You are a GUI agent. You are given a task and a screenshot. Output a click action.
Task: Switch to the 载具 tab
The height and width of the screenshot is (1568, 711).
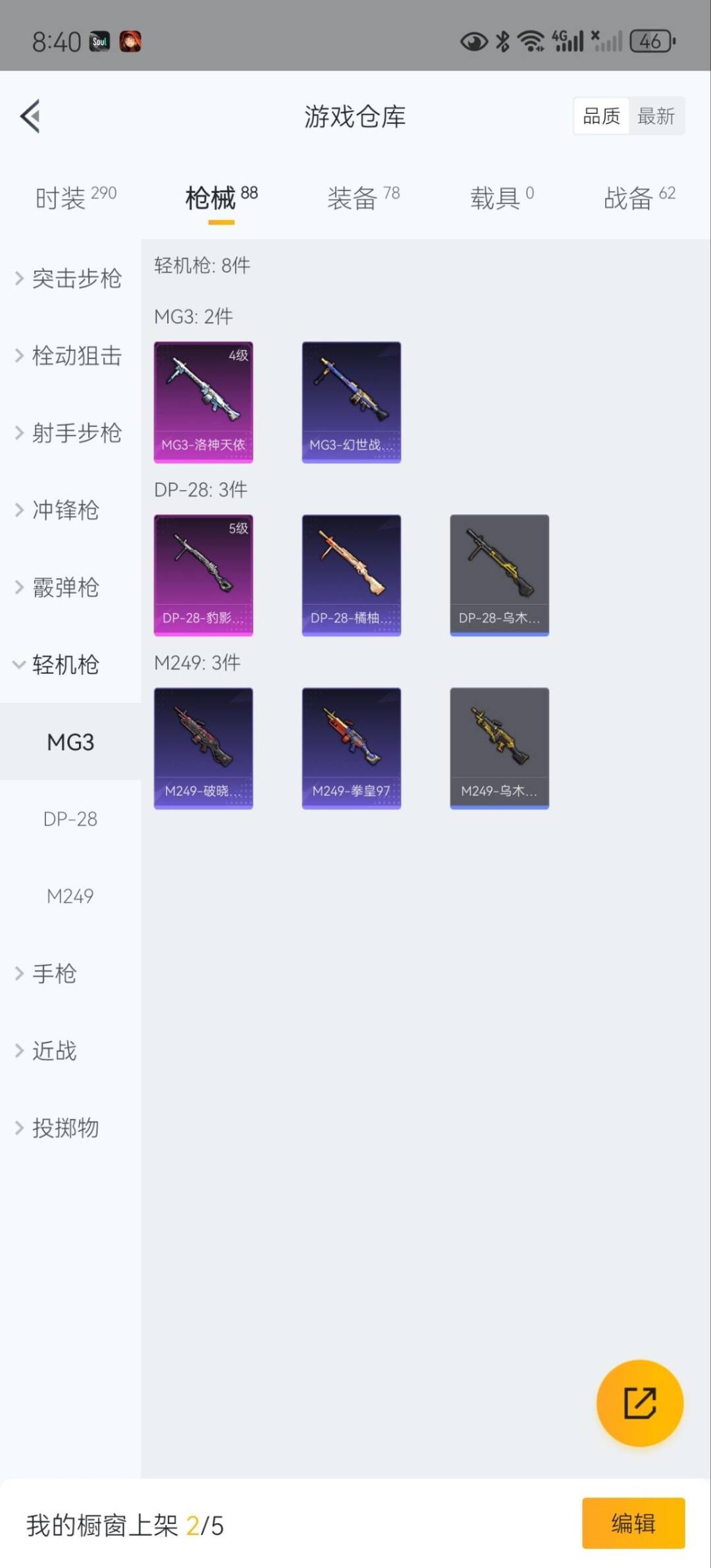pos(501,197)
